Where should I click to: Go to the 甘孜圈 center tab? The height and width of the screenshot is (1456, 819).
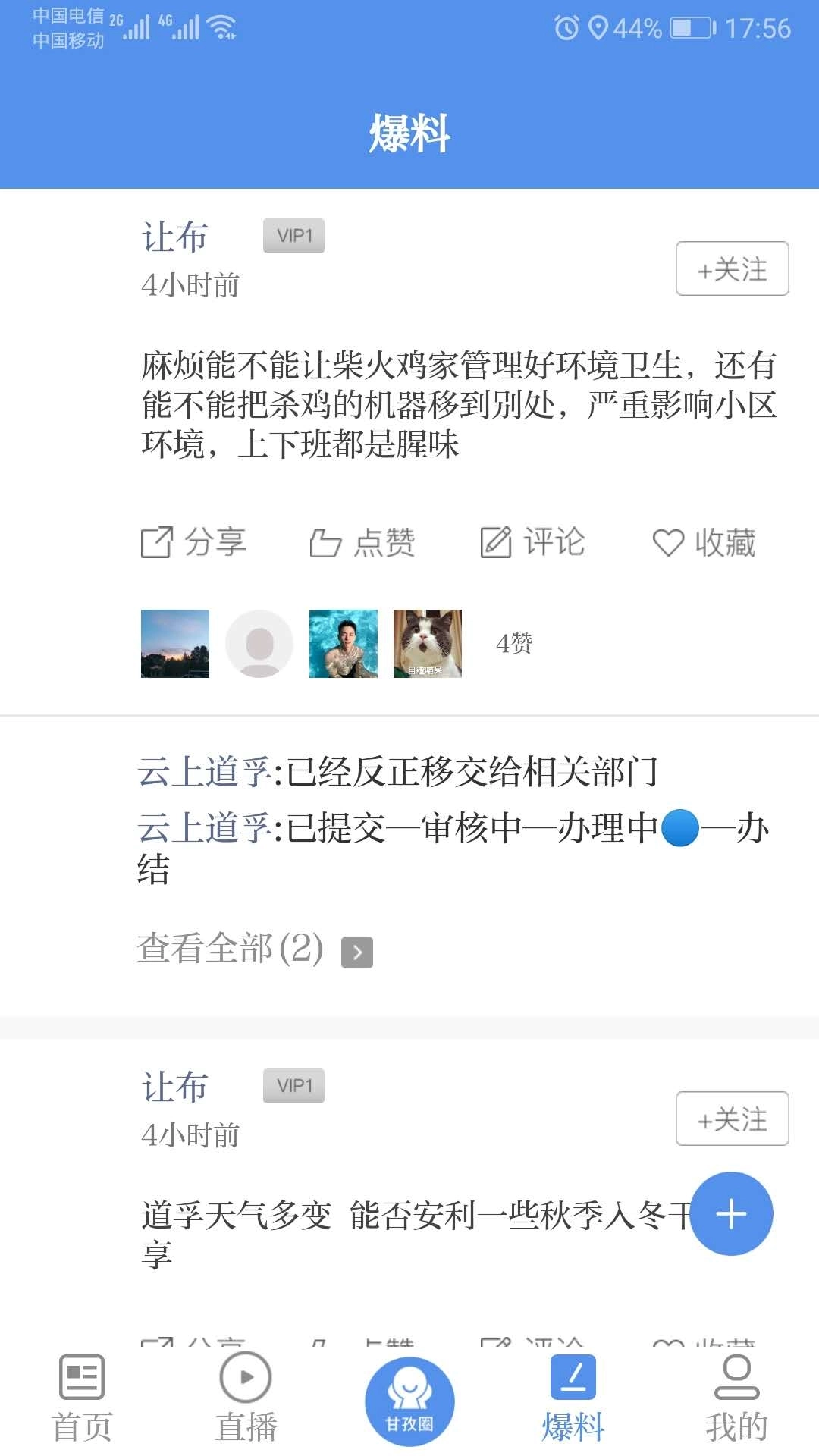pyautogui.click(x=409, y=1401)
